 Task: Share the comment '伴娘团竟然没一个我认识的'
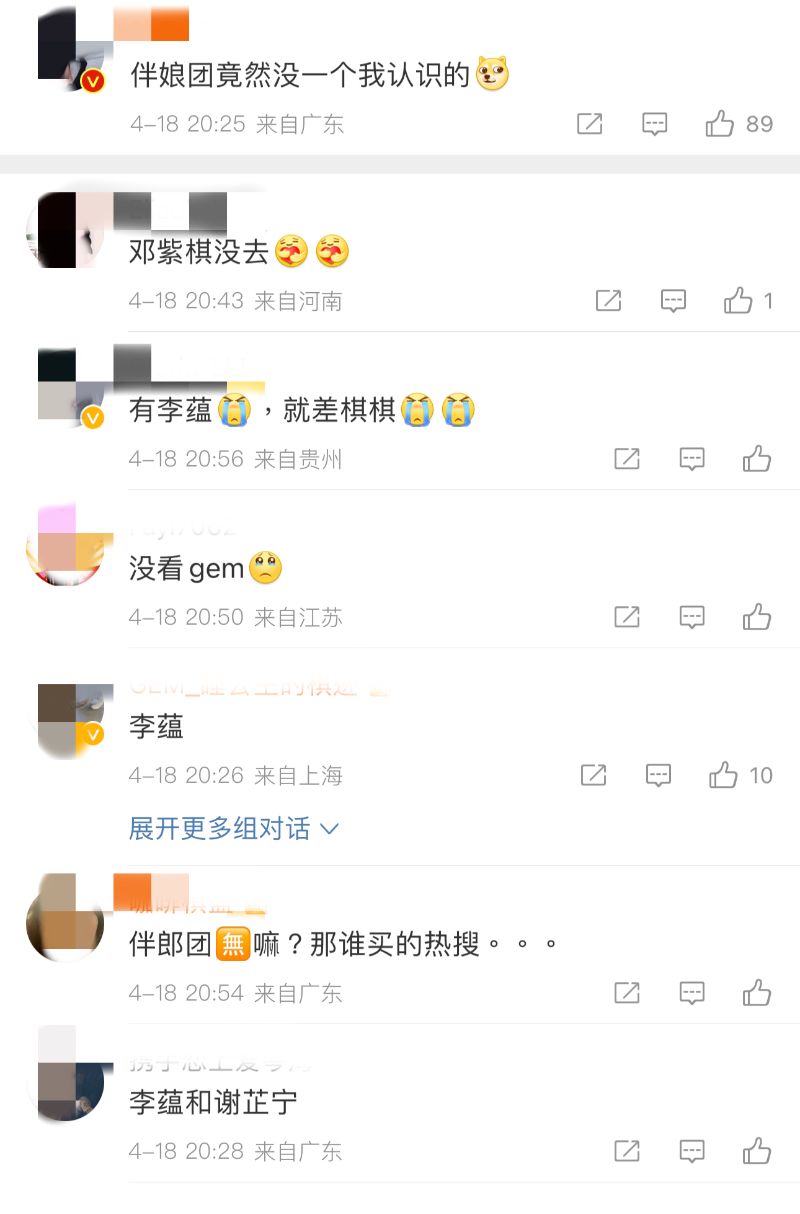[590, 124]
